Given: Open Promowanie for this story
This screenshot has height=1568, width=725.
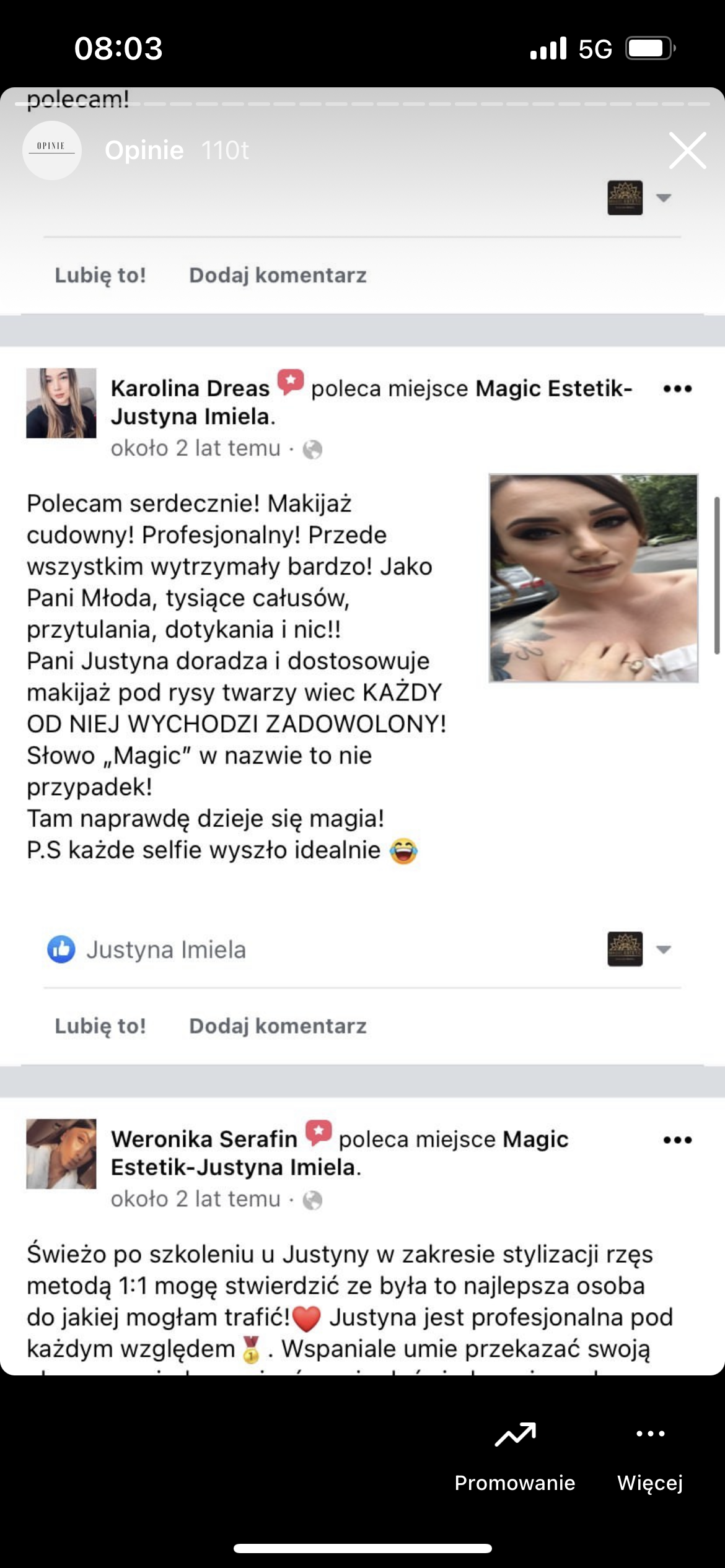Looking at the screenshot, I should (515, 1455).
